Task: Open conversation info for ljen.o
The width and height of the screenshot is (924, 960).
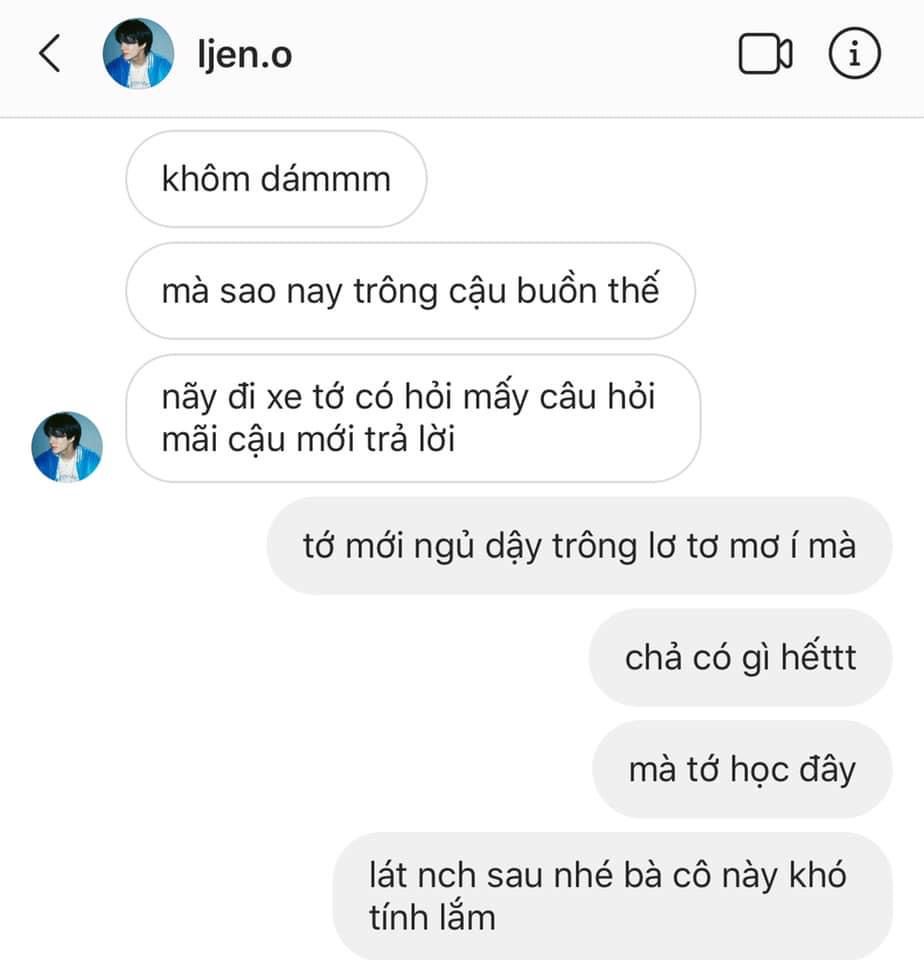Action: click(855, 54)
